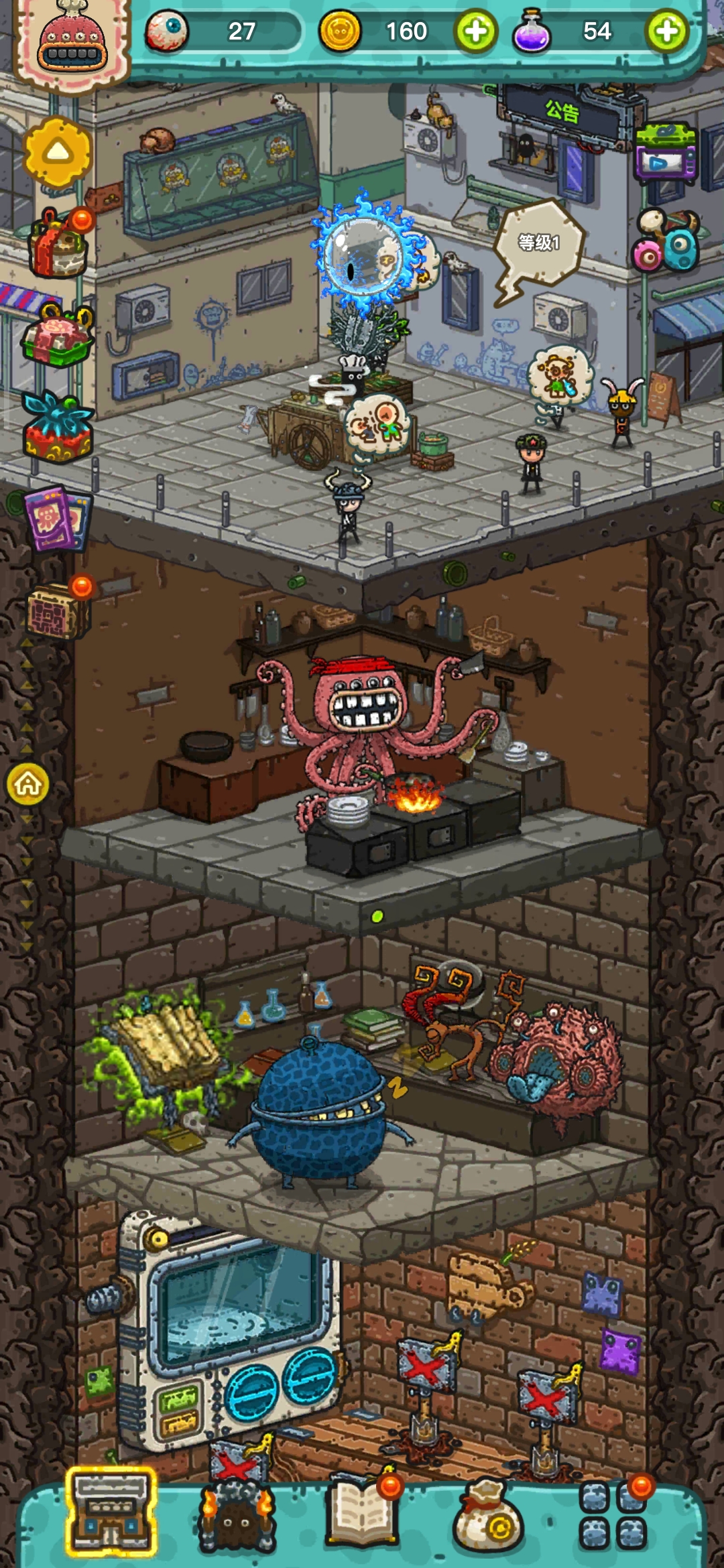Jump to the home floor
The width and height of the screenshot is (724, 1568).
pos(28,783)
